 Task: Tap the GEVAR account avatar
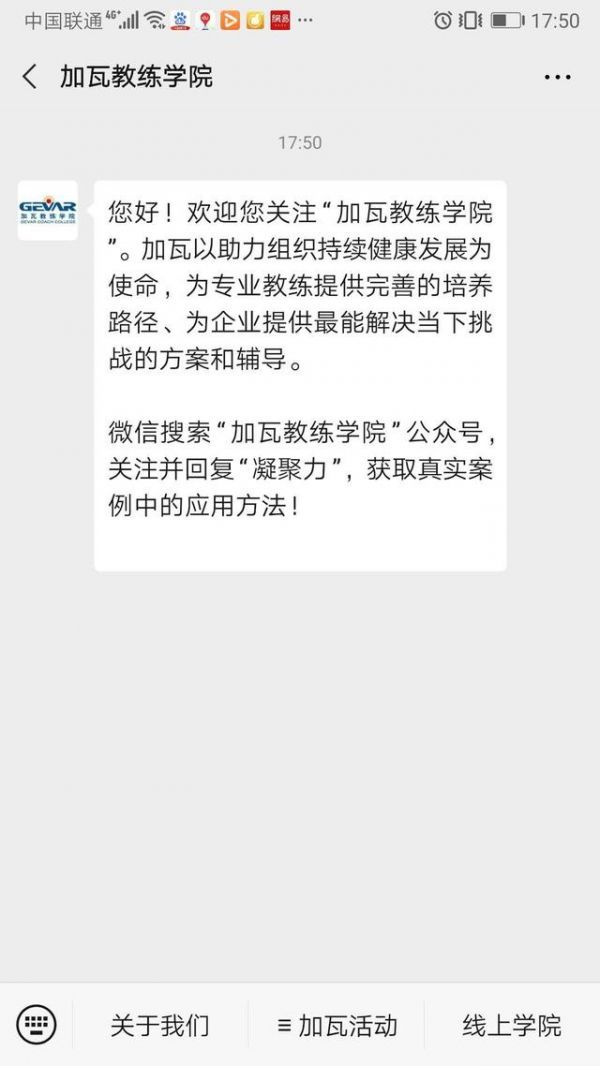click(48, 210)
